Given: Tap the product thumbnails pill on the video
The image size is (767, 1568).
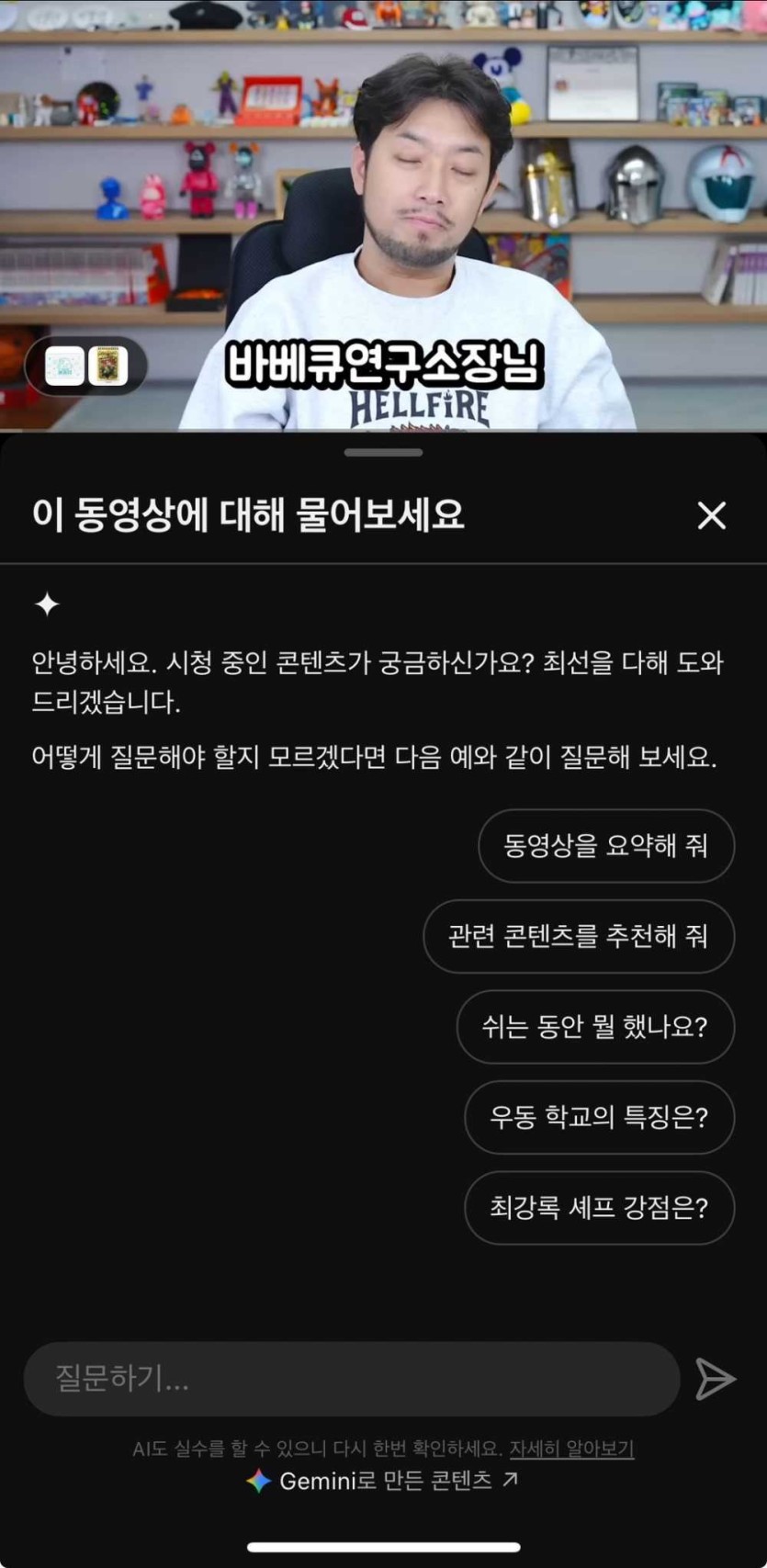Looking at the screenshot, I should point(86,366).
